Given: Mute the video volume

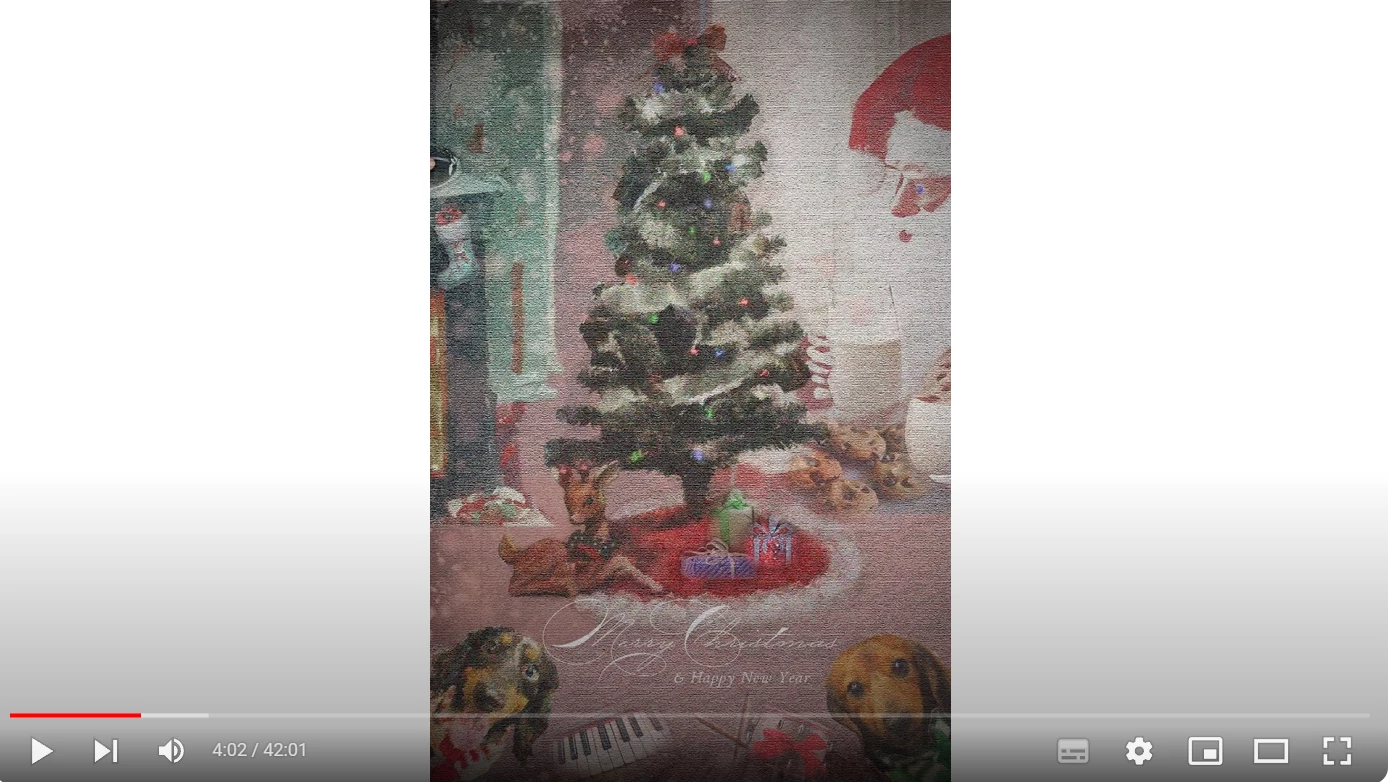Looking at the screenshot, I should click(x=171, y=750).
